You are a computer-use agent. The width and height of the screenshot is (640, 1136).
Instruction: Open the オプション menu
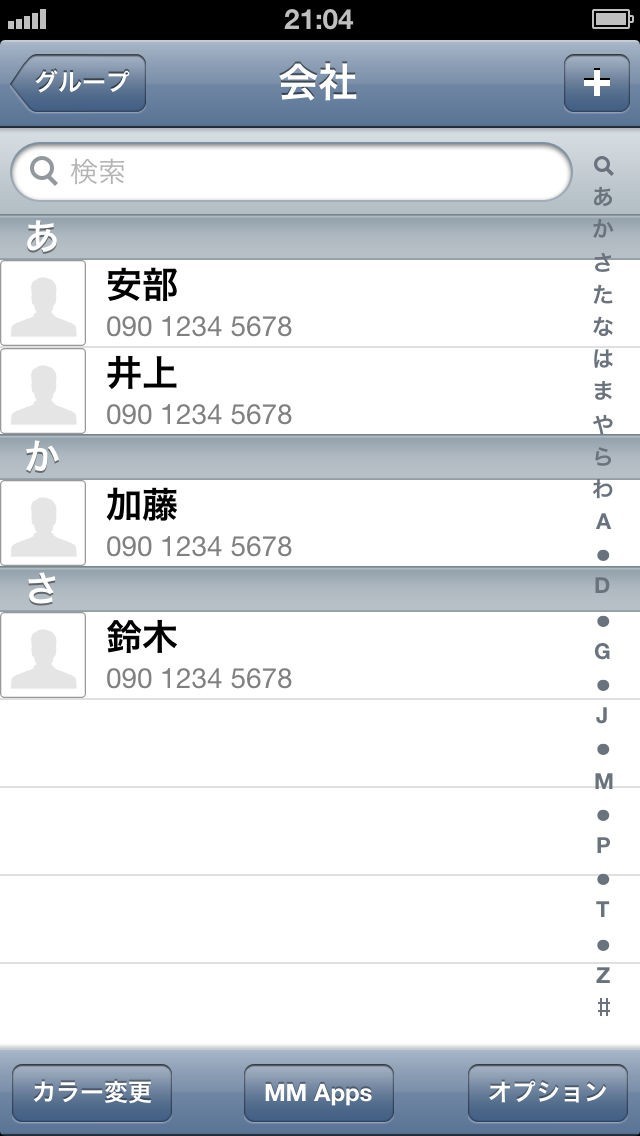point(547,1093)
